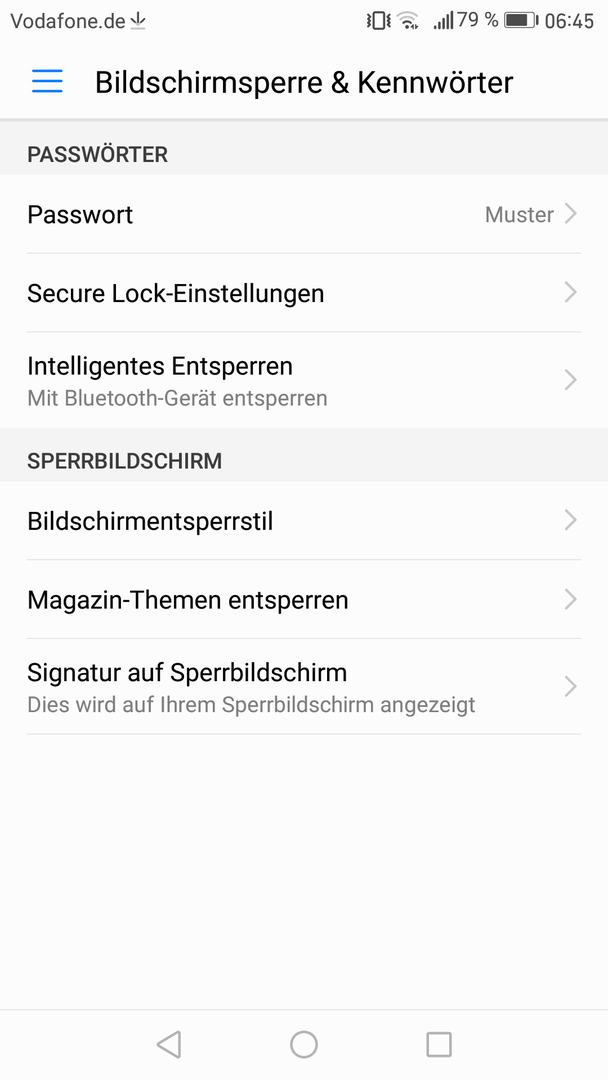The width and height of the screenshot is (608, 1080).
Task: Go back with the system back button
Action: [169, 1044]
